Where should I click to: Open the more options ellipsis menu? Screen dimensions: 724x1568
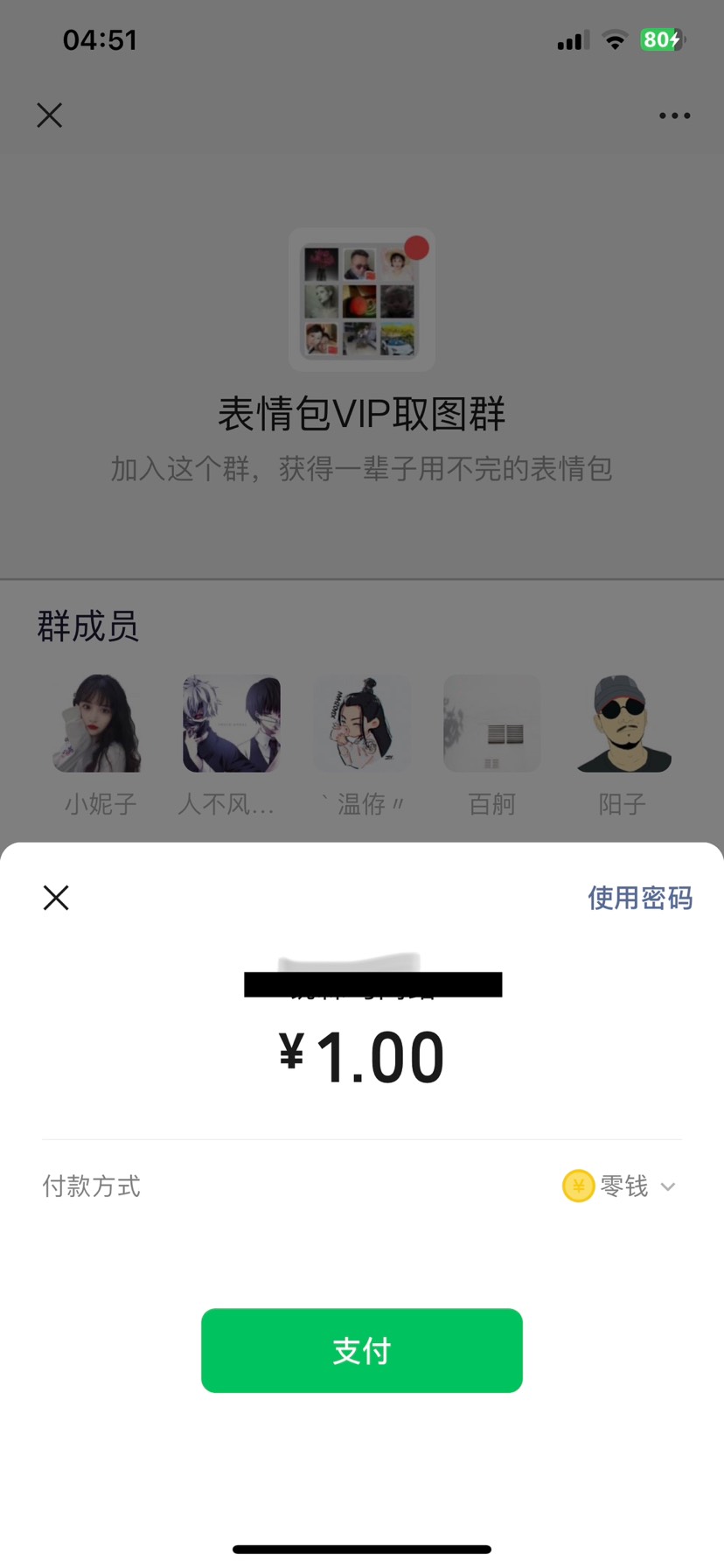[674, 115]
